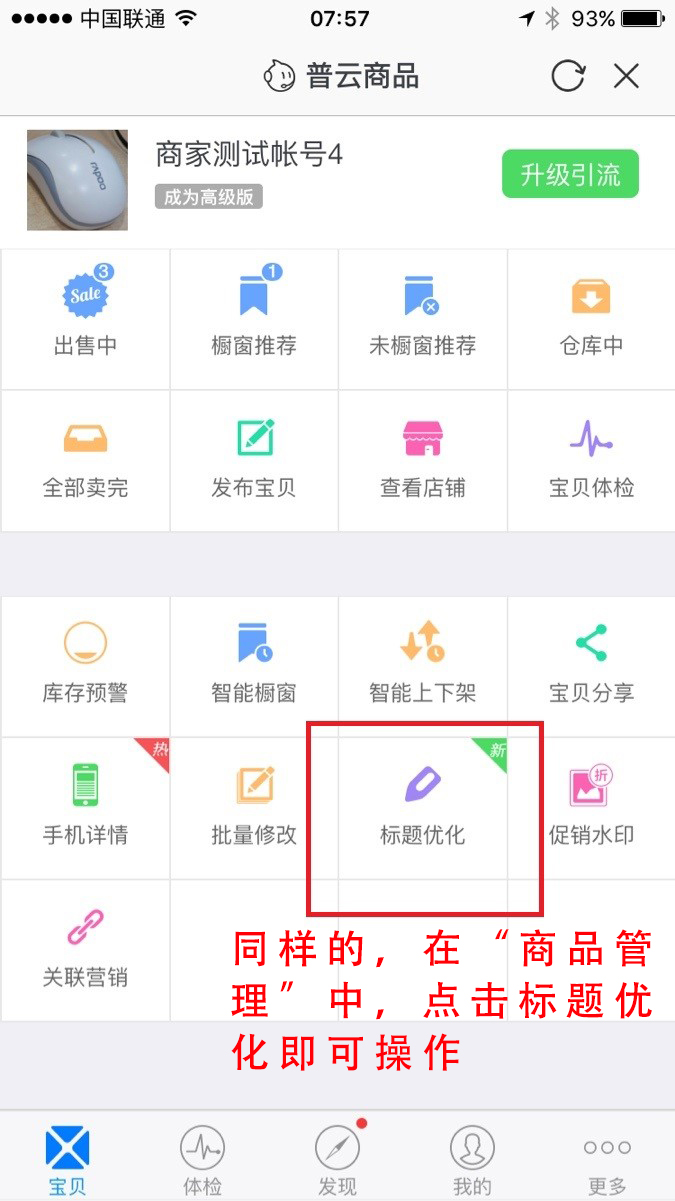Select 发布宝贝
675x1201 pixels.
pyautogui.click(x=254, y=460)
